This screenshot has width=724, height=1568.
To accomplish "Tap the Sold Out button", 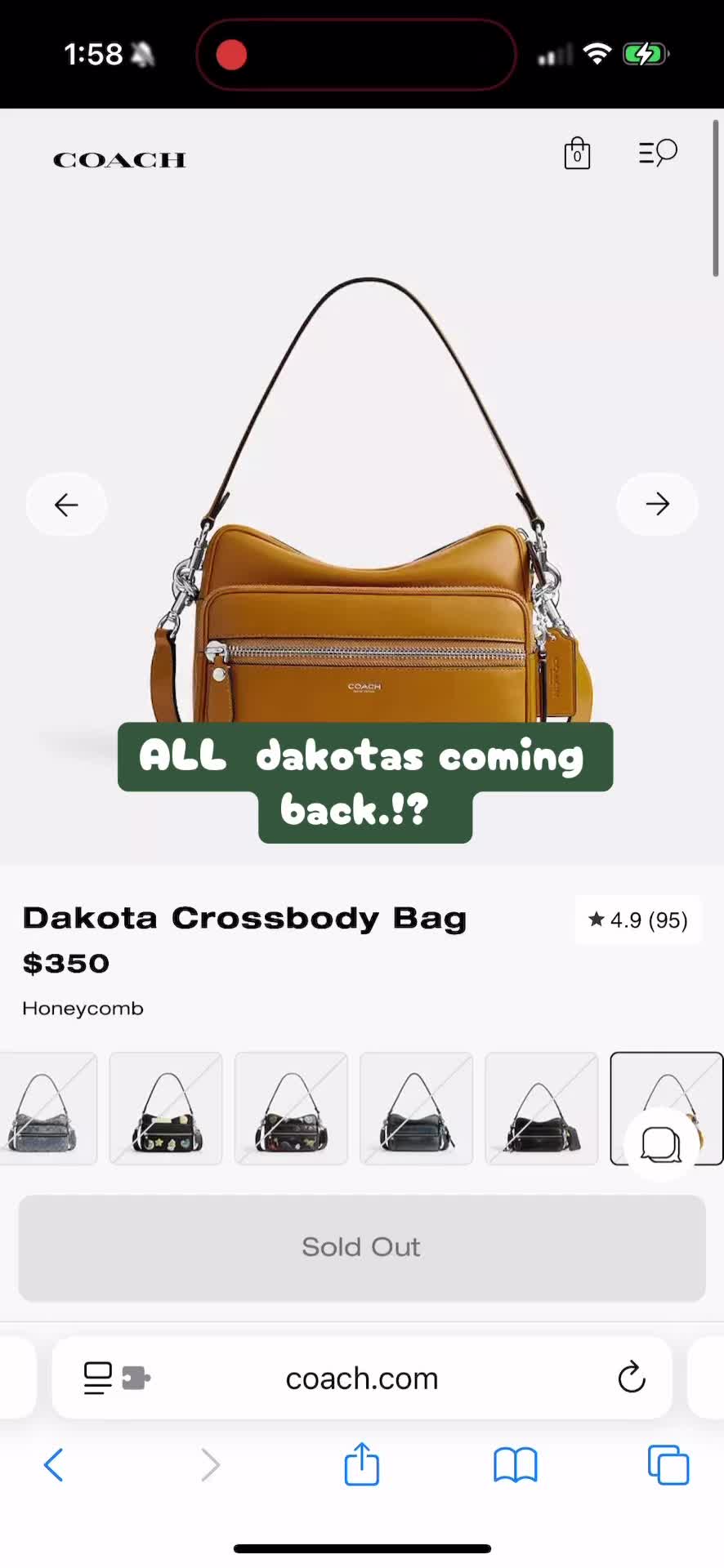I will pos(362,1247).
